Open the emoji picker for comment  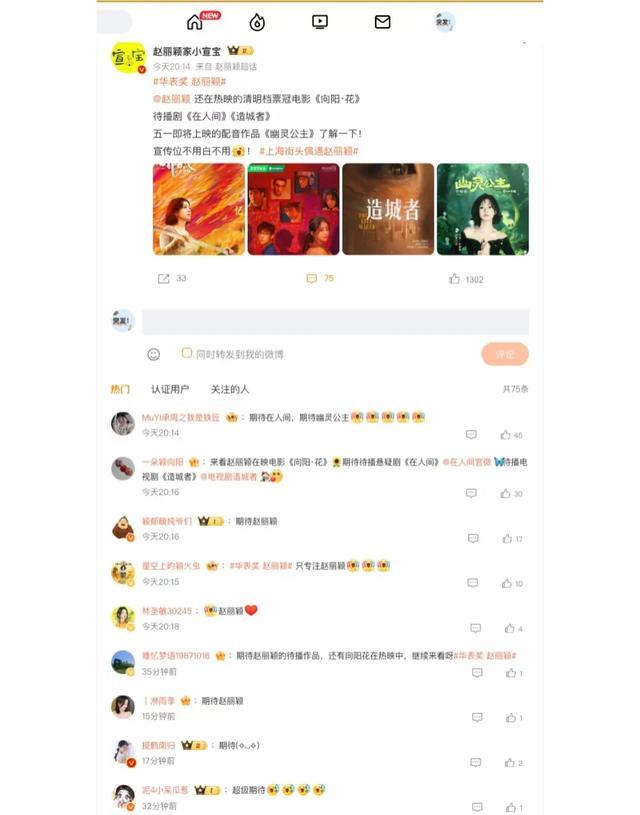(x=154, y=354)
